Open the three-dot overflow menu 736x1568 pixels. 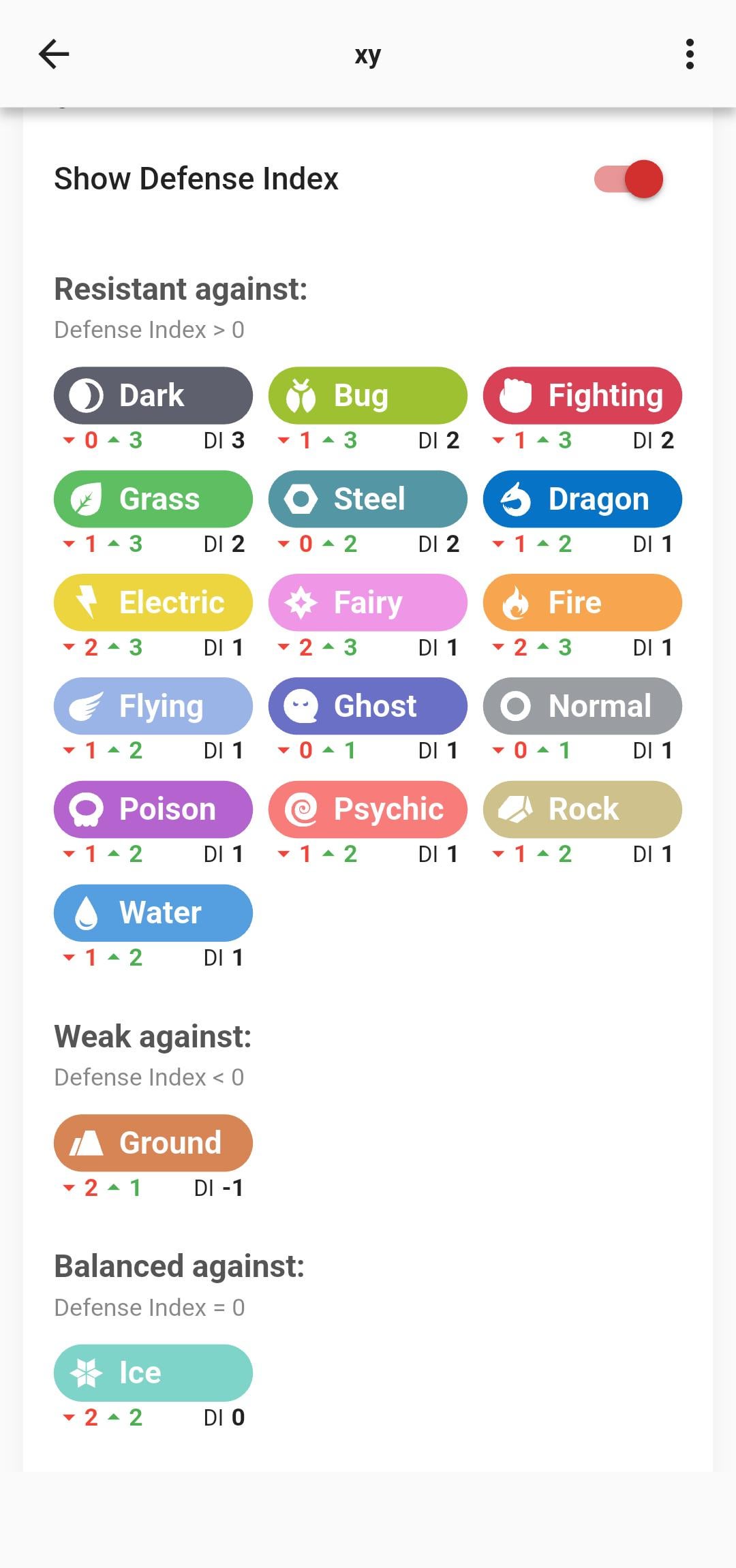tap(690, 55)
